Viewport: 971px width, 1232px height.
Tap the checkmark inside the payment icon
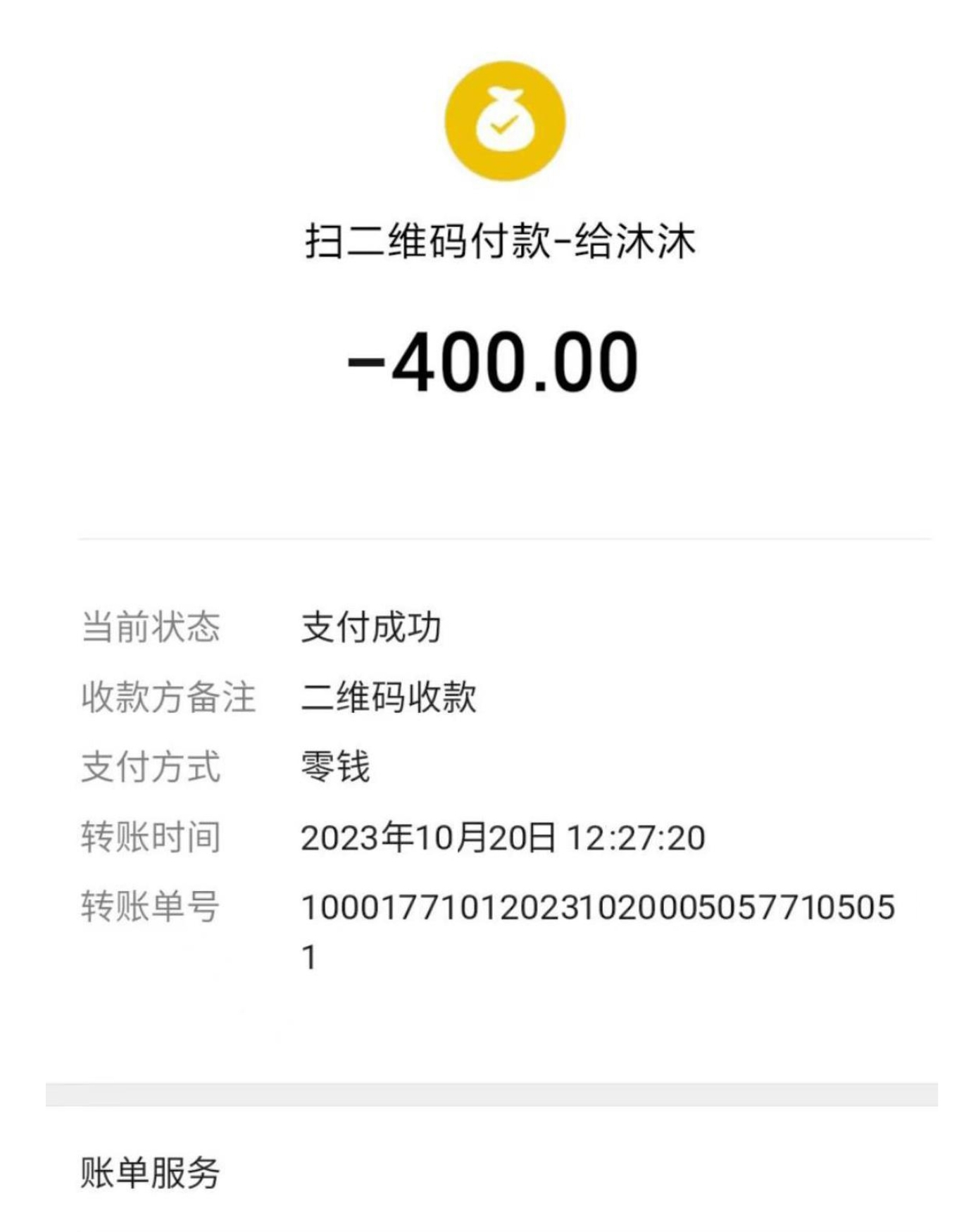point(502,127)
